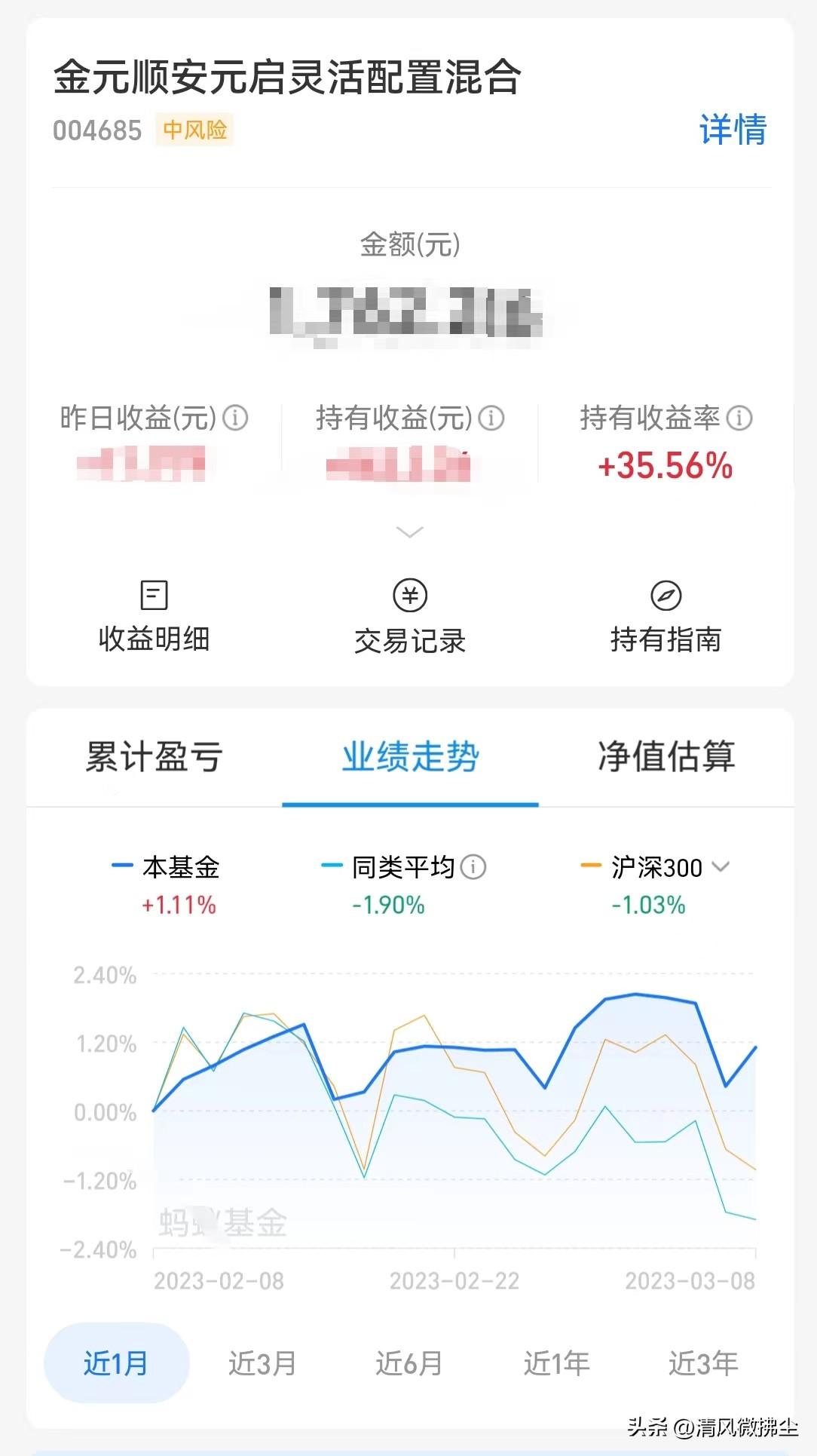This screenshot has height=1456, width=817.
Task: Tap info icon next to 同类平均
Action: (x=473, y=867)
